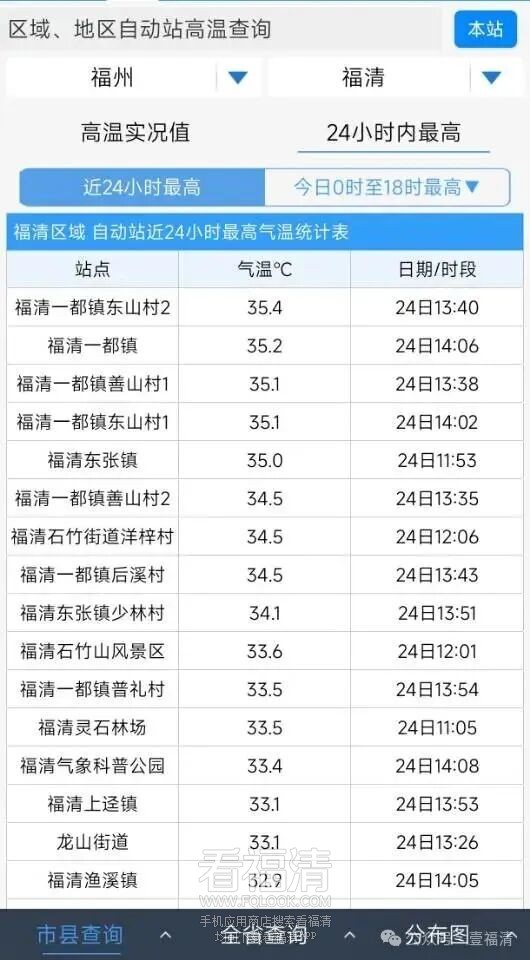The image size is (530, 960).
Task: Expand the 今日0时至18时最高 option
Action: [387, 187]
